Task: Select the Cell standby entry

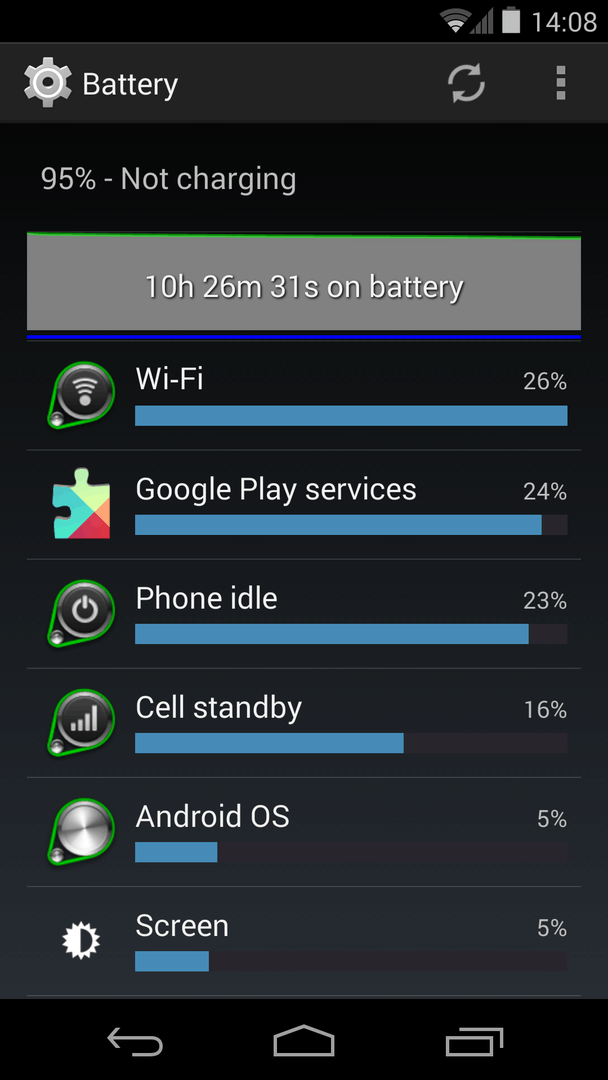Action: 304,723
